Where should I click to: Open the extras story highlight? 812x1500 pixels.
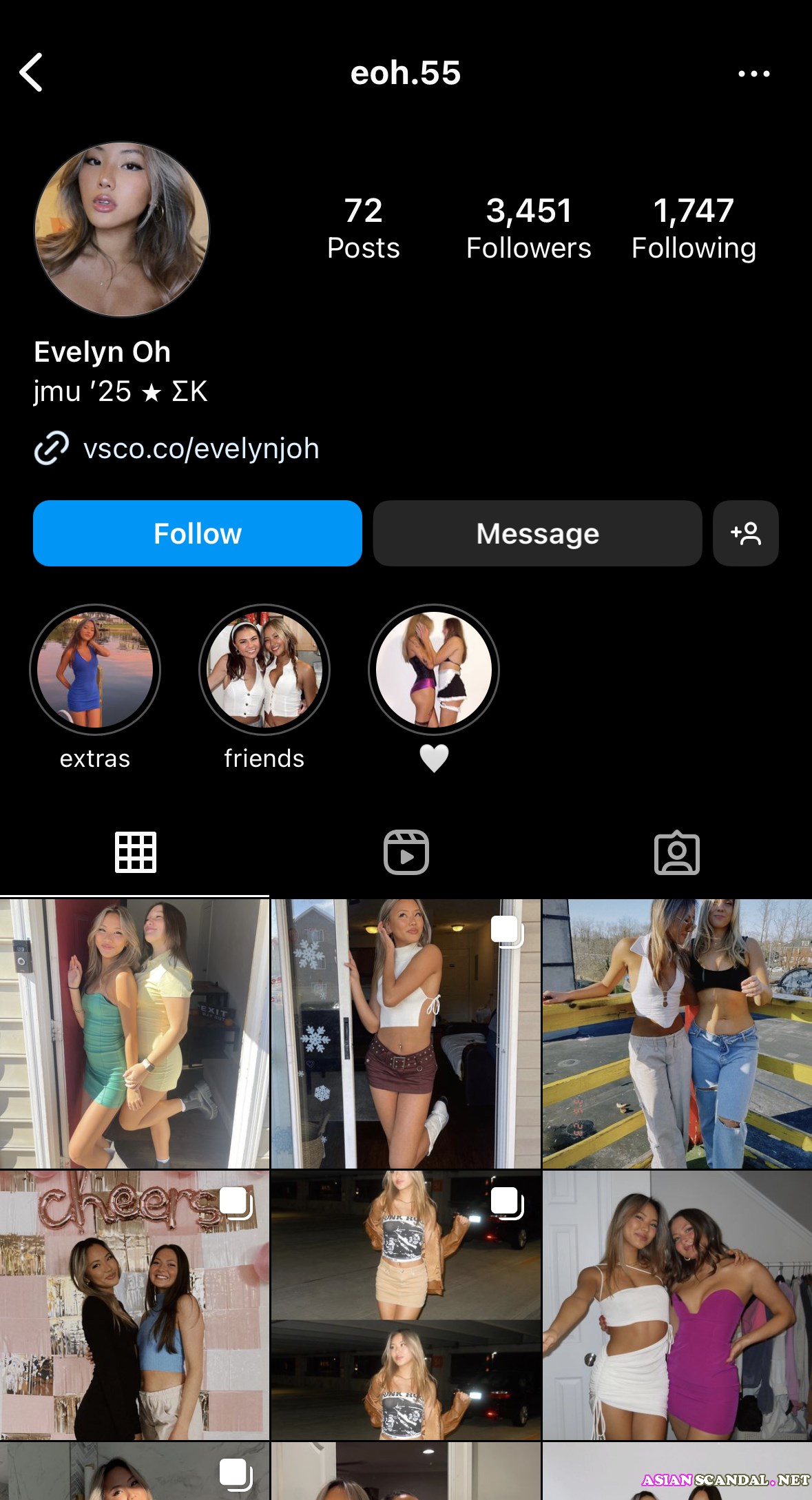pyautogui.click(x=95, y=670)
